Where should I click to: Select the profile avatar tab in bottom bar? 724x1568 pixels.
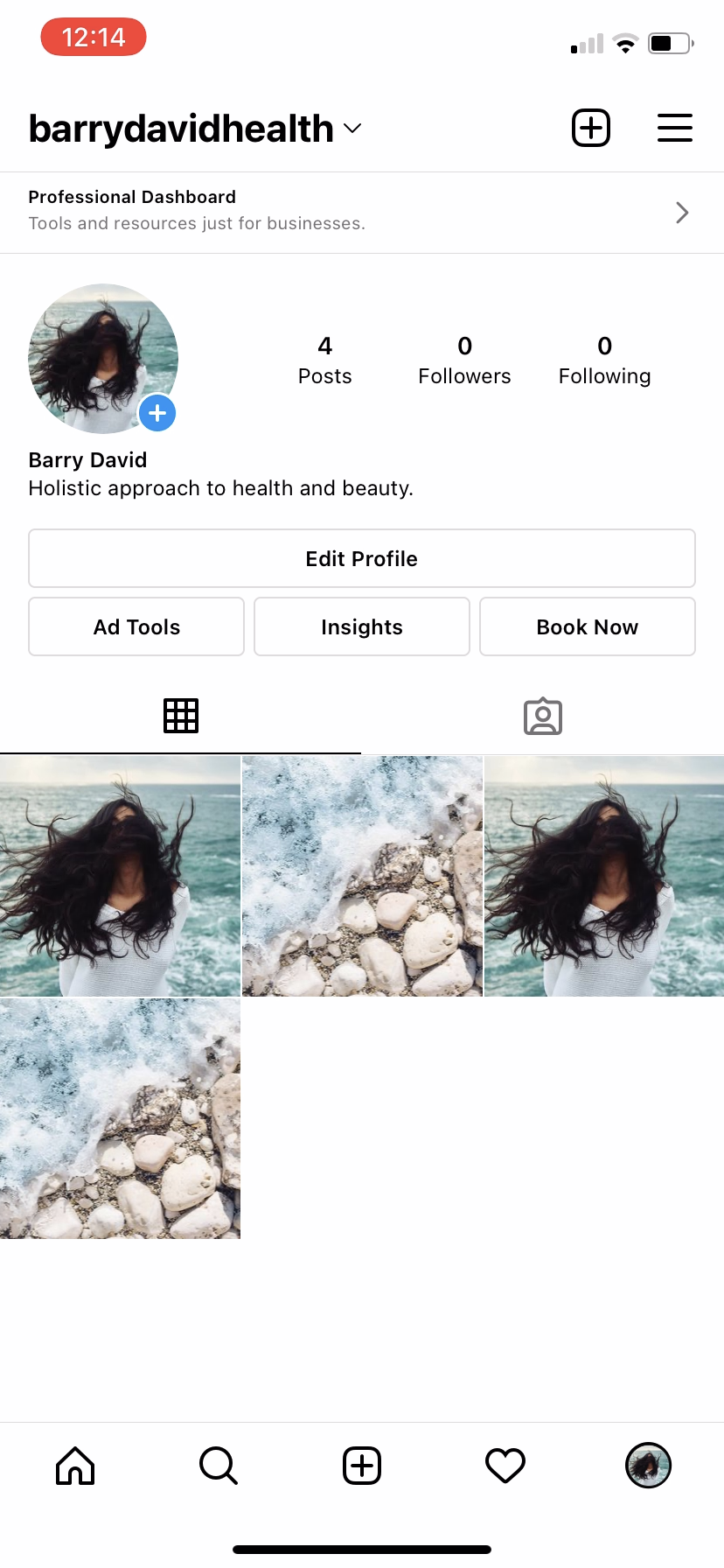point(648,1466)
